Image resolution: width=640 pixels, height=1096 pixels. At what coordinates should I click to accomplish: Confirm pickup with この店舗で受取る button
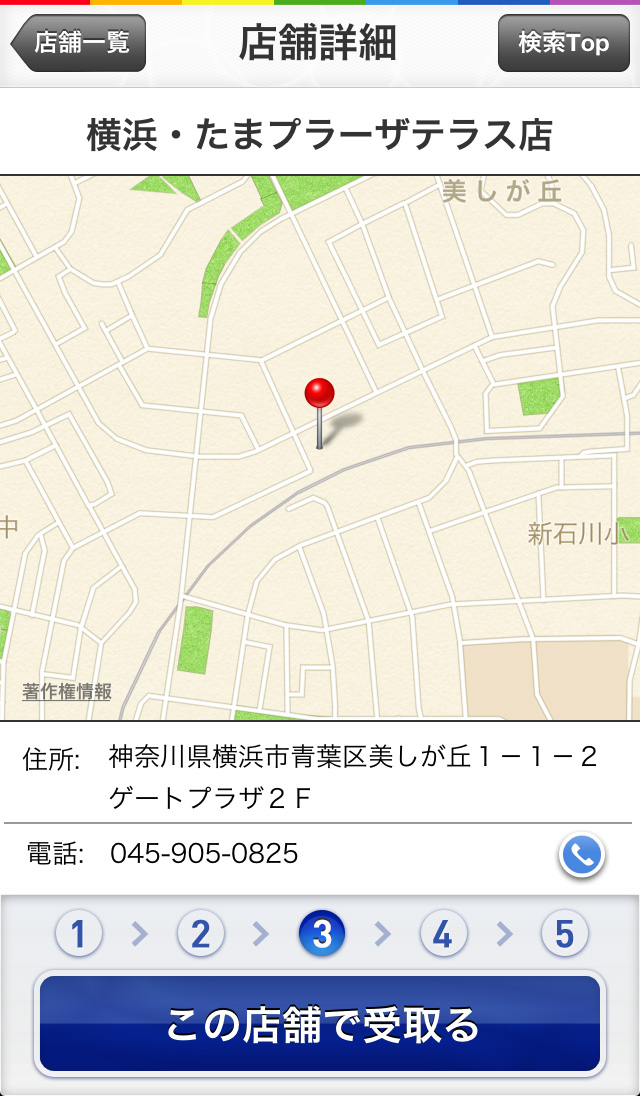[x=320, y=1024]
